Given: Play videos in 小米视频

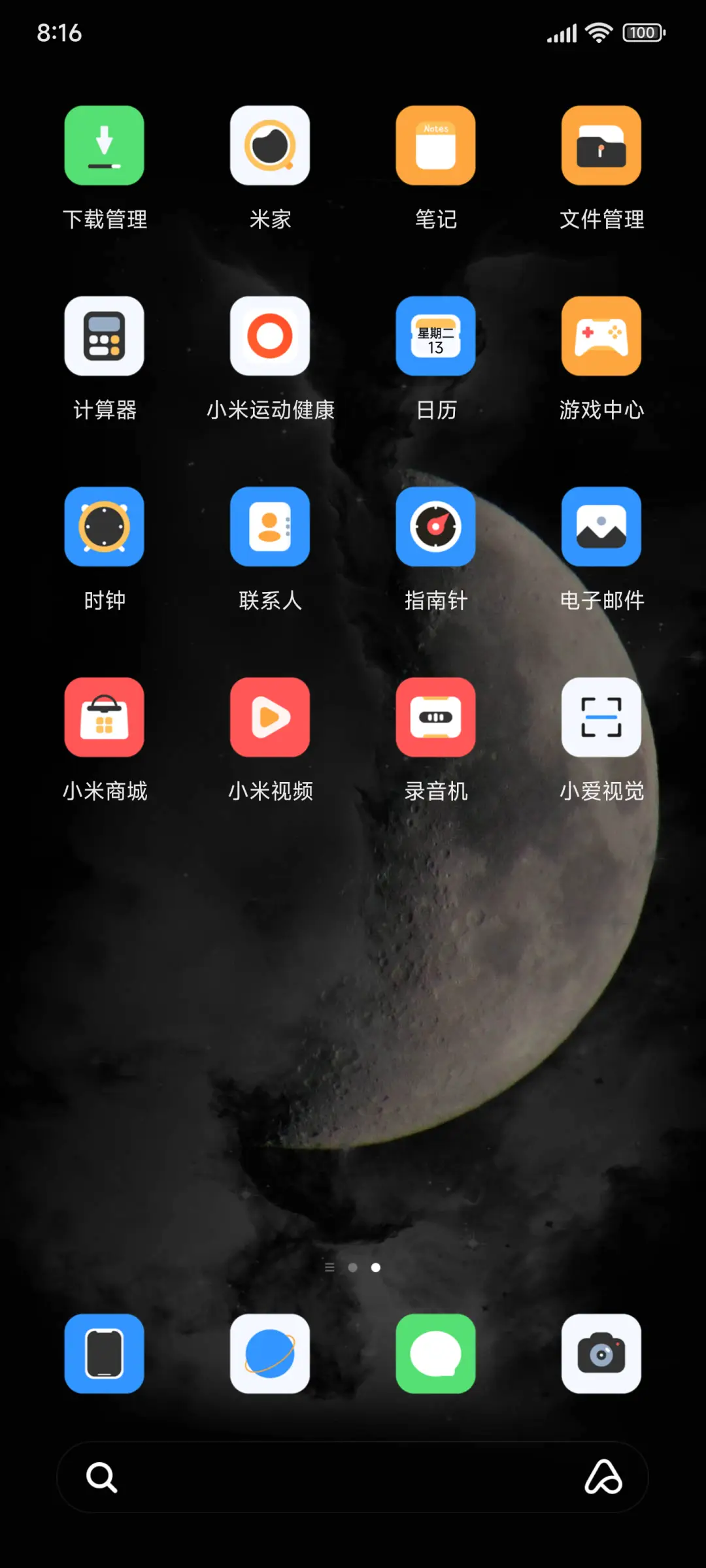Looking at the screenshot, I should [270, 717].
